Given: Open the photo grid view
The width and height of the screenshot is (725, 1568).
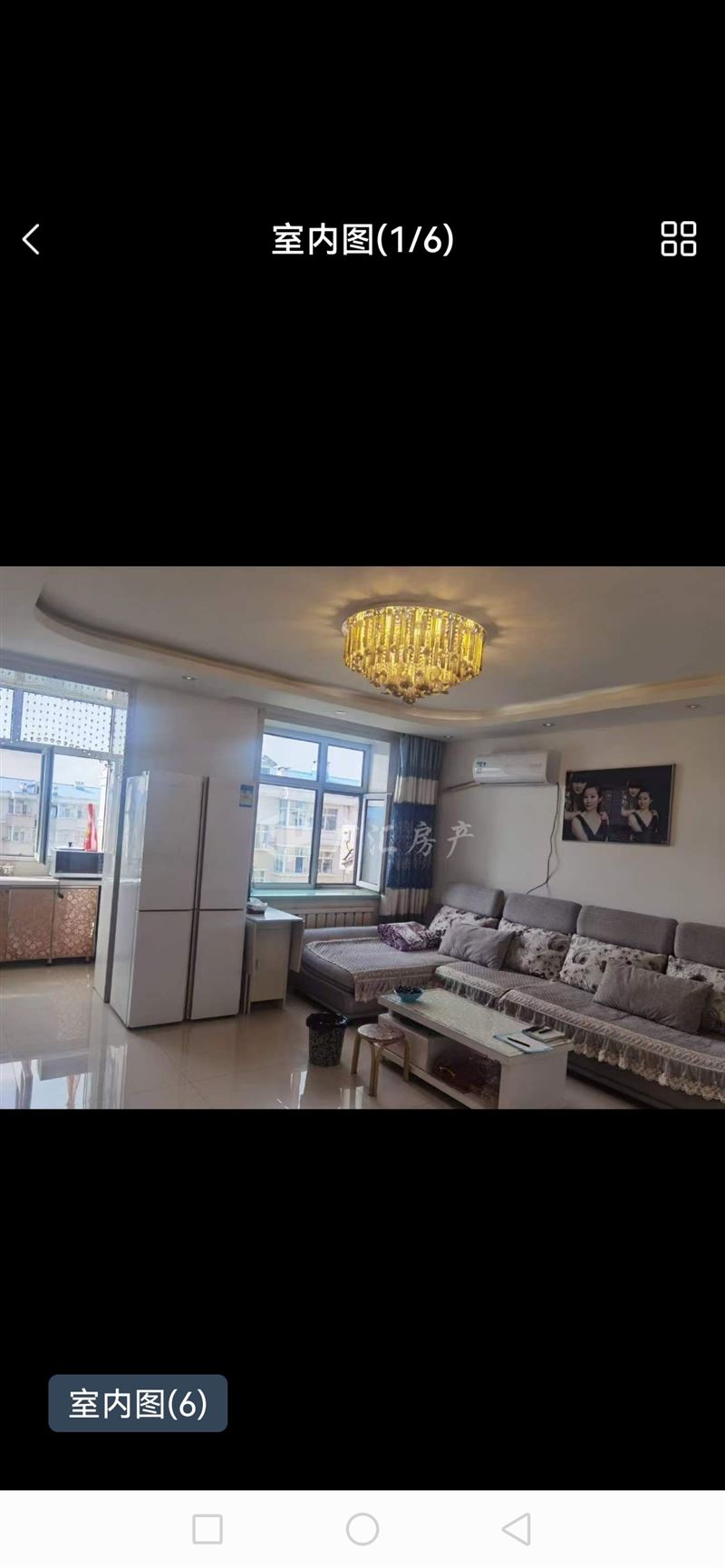Looking at the screenshot, I should 678,239.
